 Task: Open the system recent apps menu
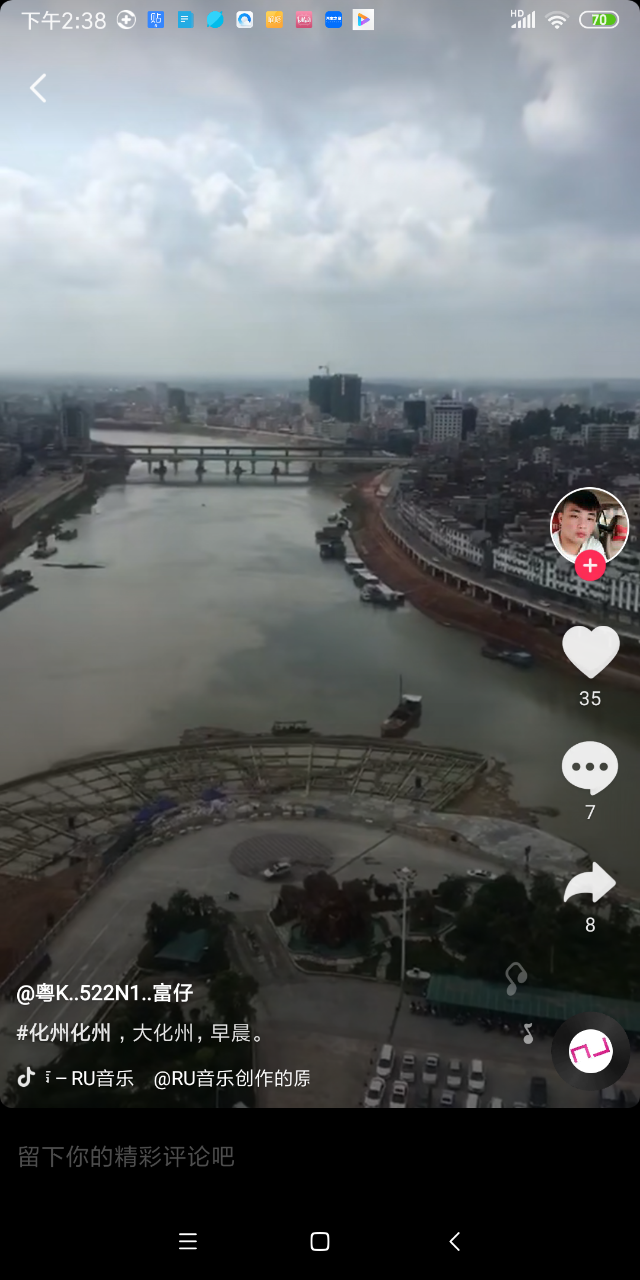pyautogui.click(x=187, y=1241)
